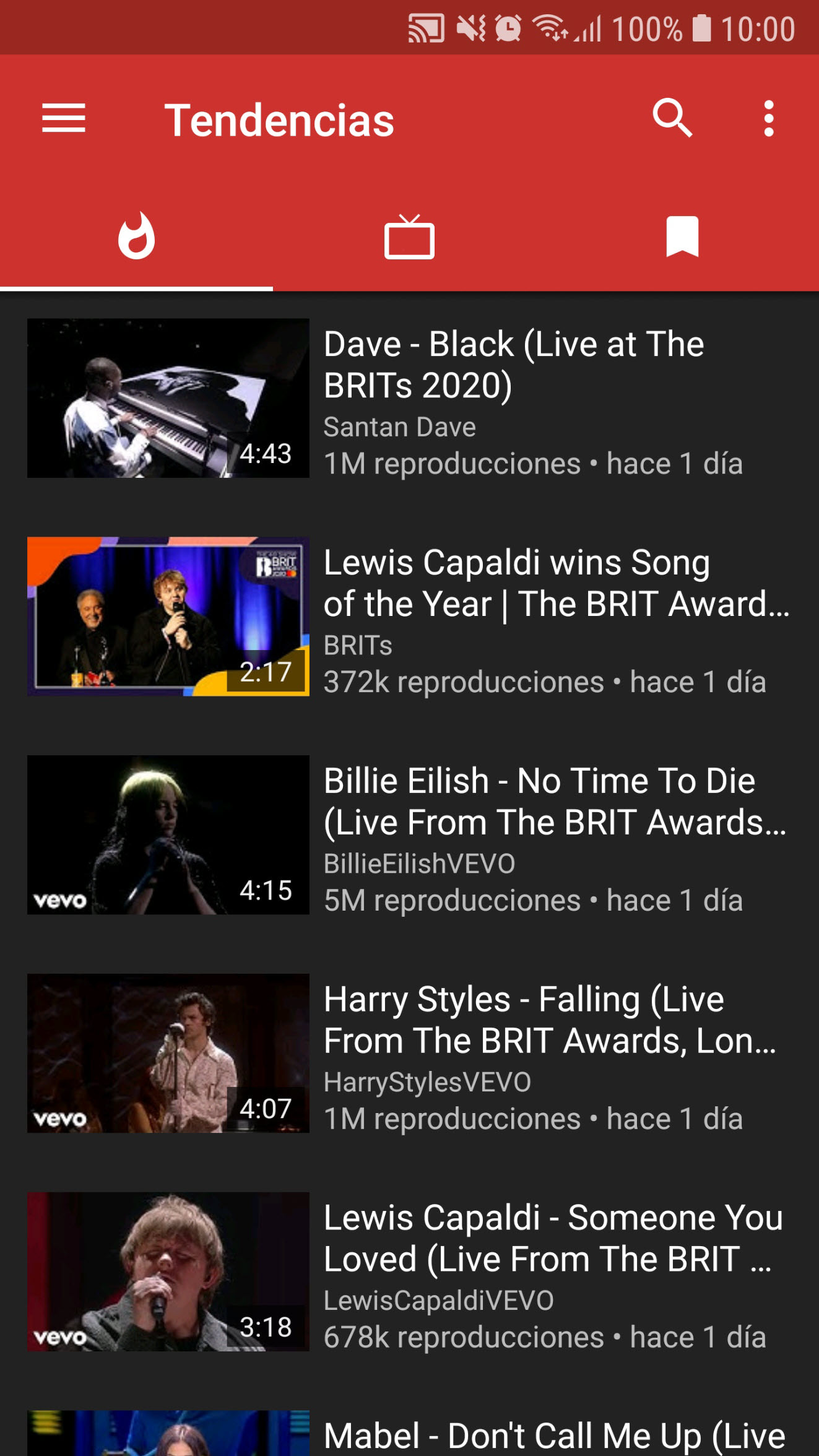The image size is (819, 1456).
Task: Open the hamburger navigation drawer
Action: tap(64, 118)
